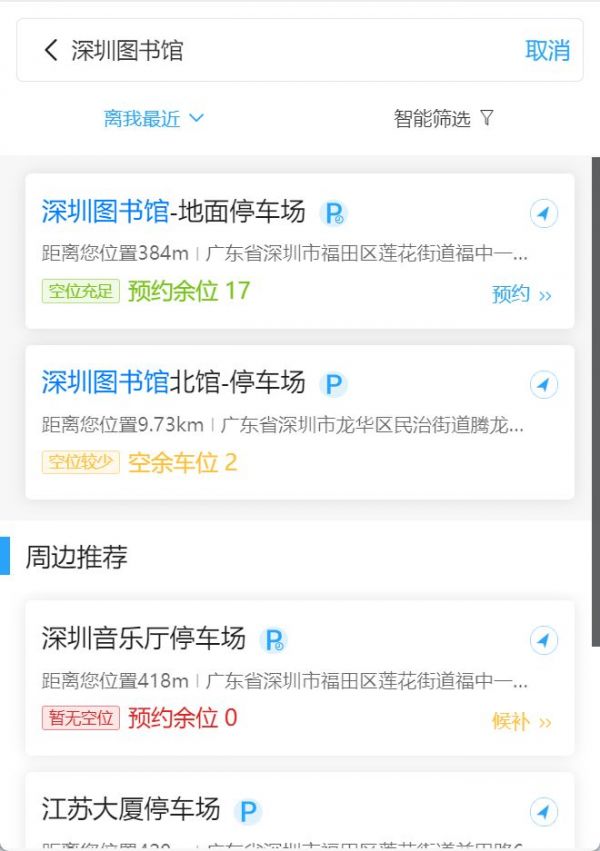Open the 智能筛选 filter
600x851 pixels.
(444, 119)
